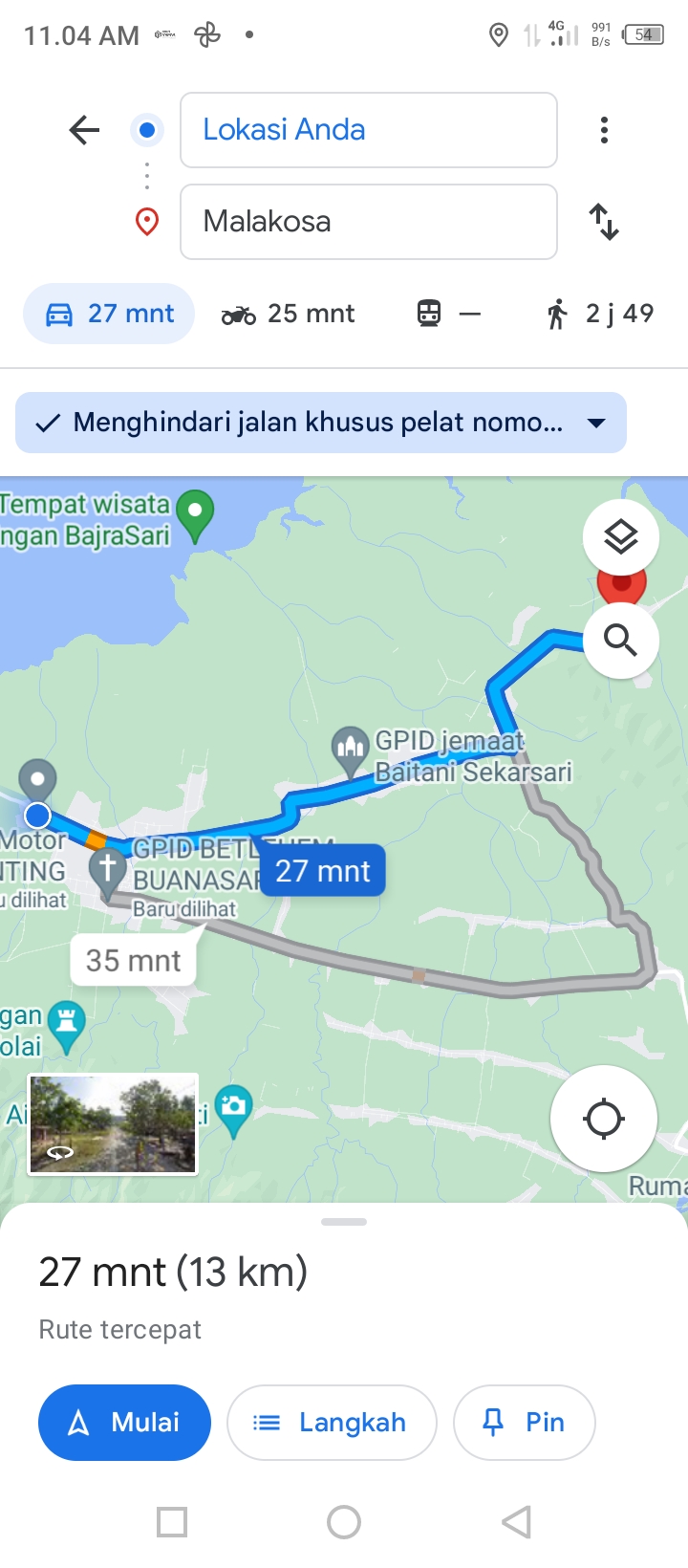The height and width of the screenshot is (1568, 688).
Task: Open the three-dot overflow menu
Action: click(x=604, y=130)
